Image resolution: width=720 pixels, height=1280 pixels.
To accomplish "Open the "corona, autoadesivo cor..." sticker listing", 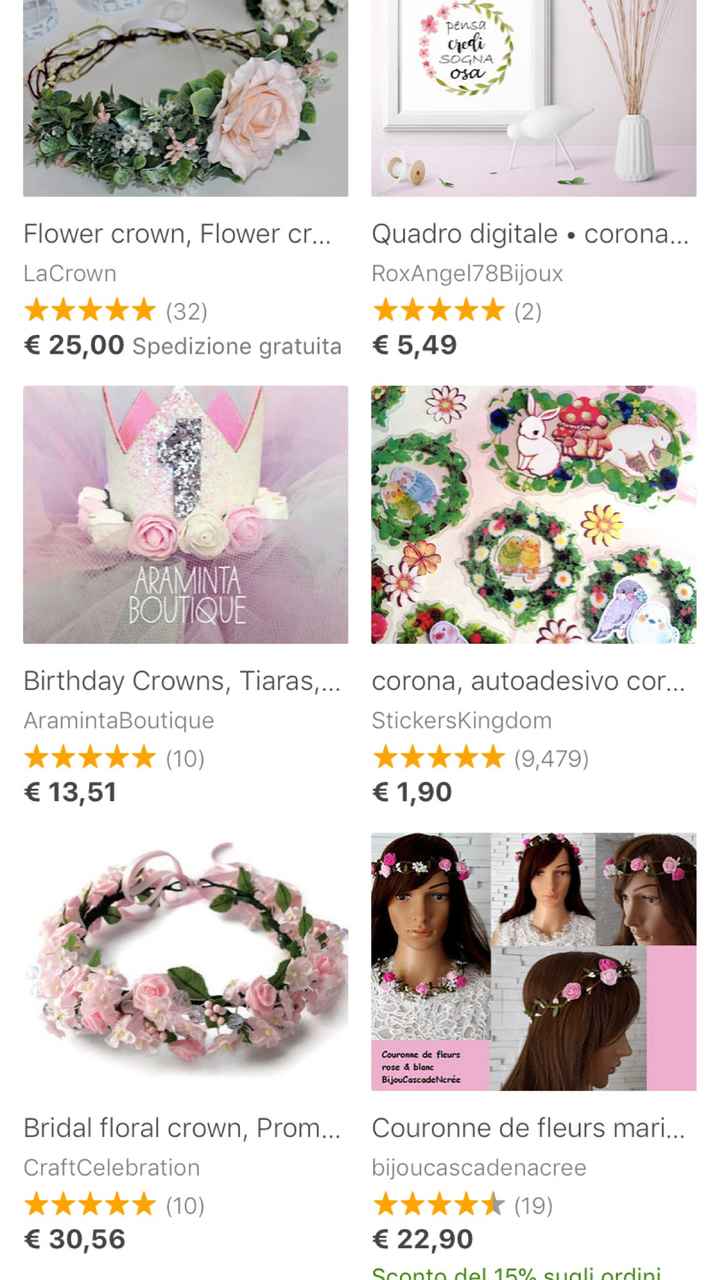I will tap(528, 683).
